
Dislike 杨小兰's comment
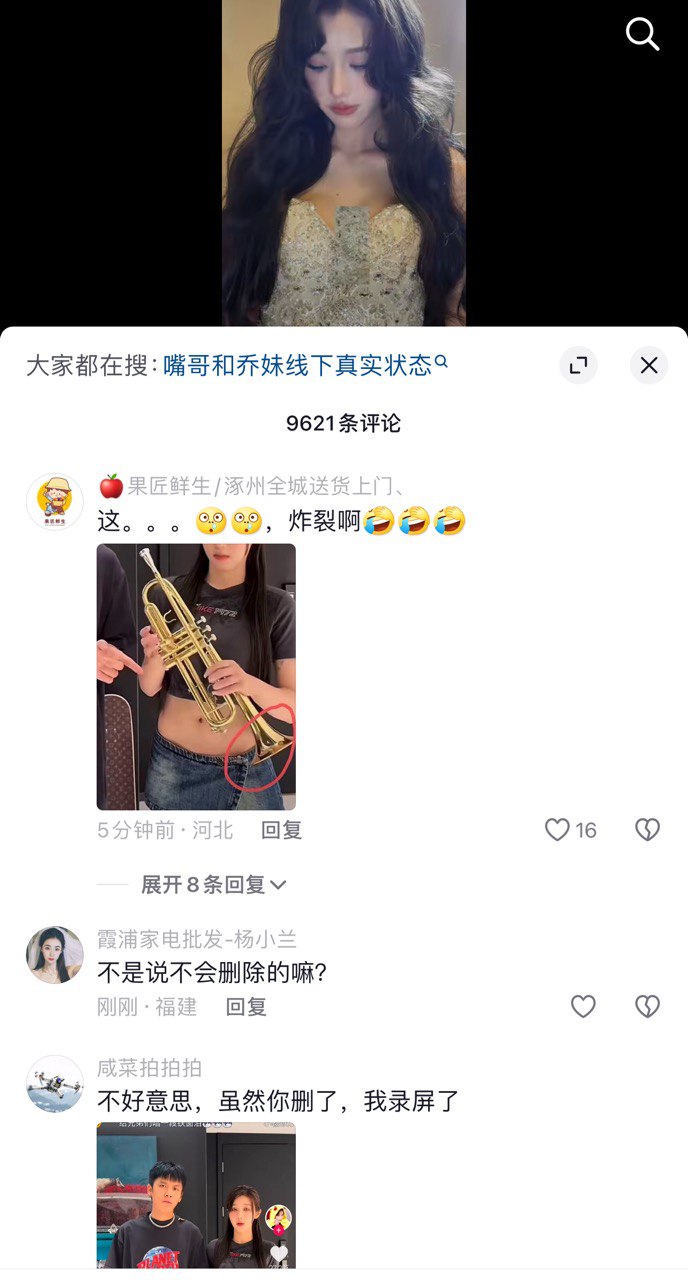coord(648,1007)
